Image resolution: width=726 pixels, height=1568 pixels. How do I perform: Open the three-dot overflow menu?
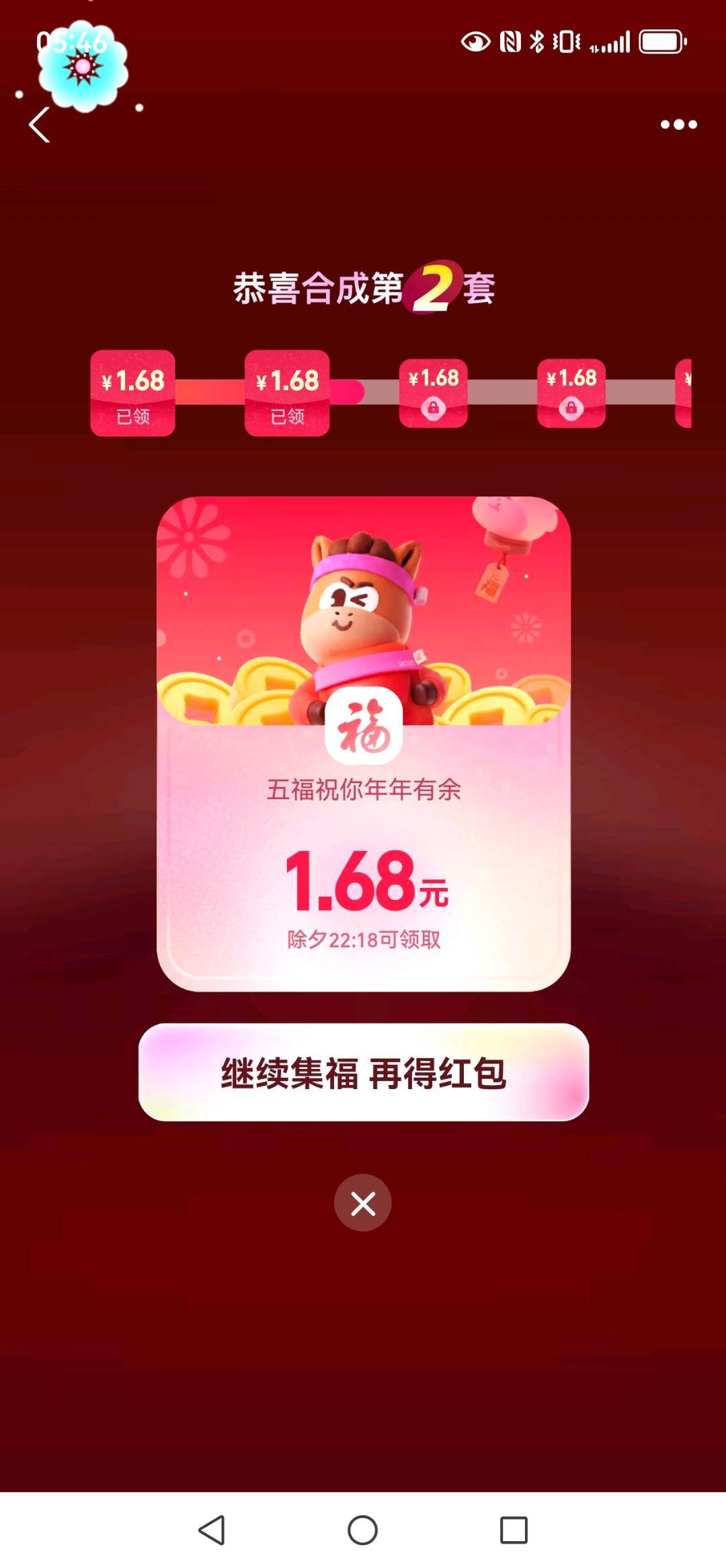click(678, 124)
